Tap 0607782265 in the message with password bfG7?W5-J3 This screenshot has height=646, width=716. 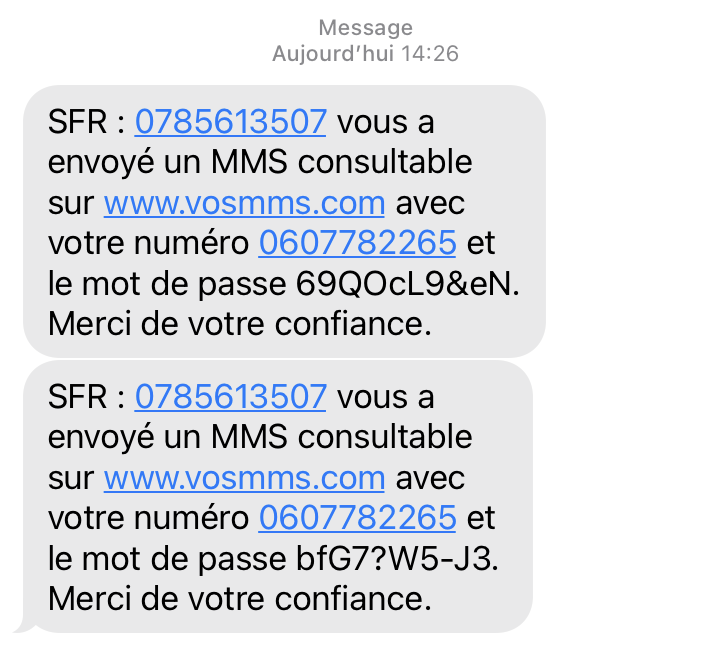click(x=357, y=518)
